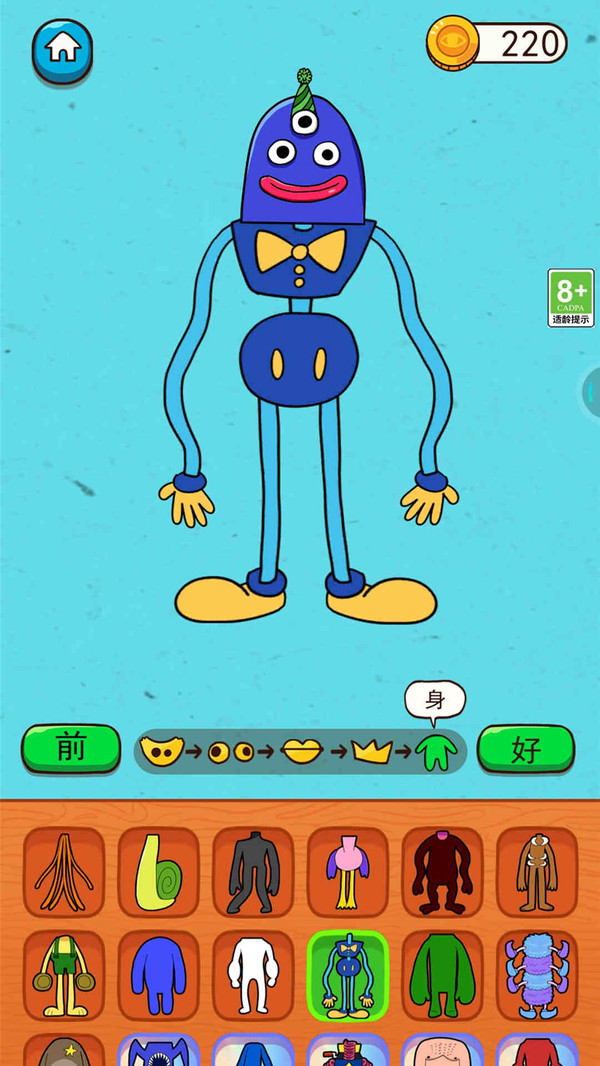Pick the blue fuzzy caterpillar body

click(537, 976)
